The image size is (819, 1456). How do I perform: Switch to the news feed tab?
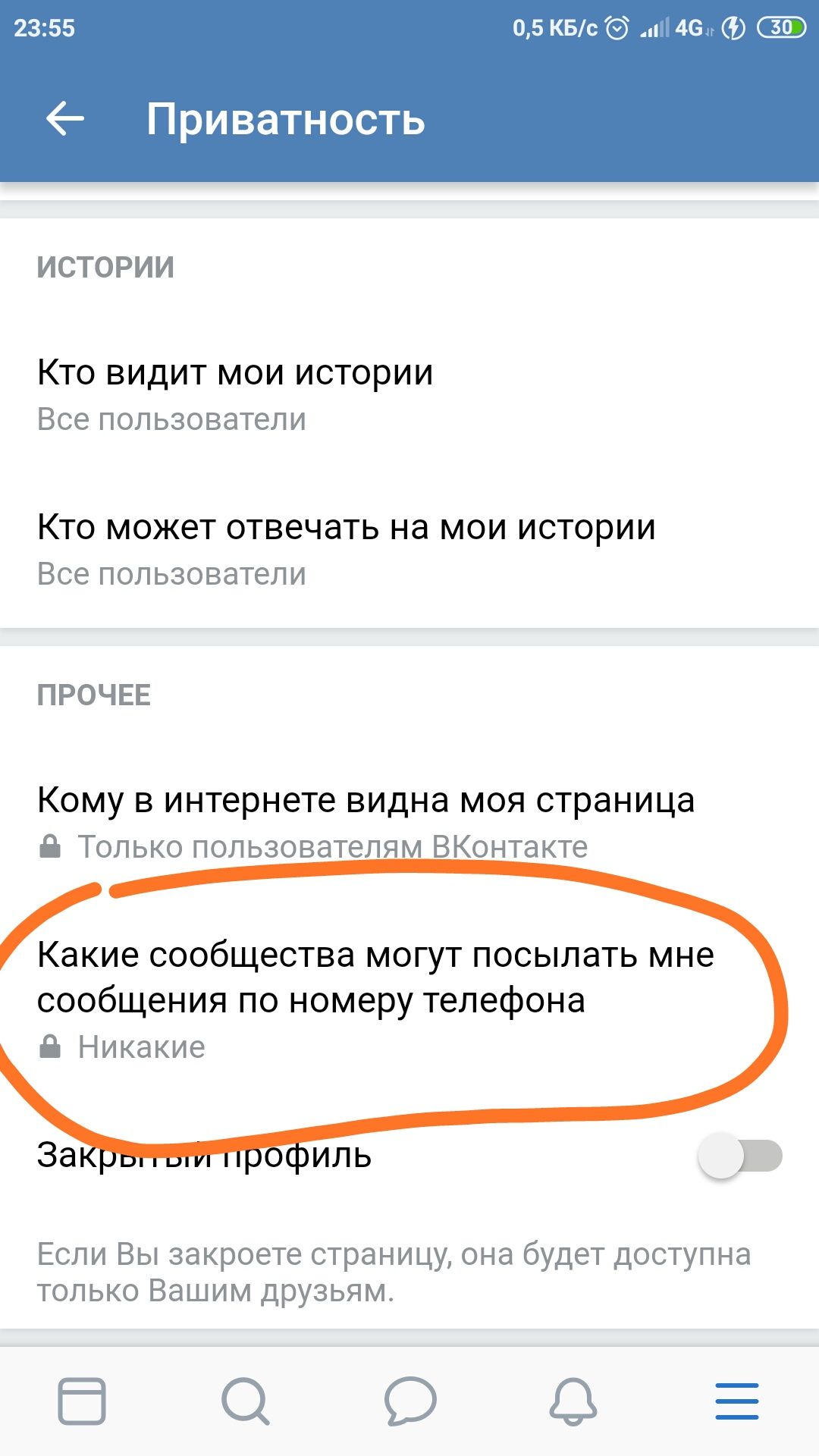(x=82, y=1400)
